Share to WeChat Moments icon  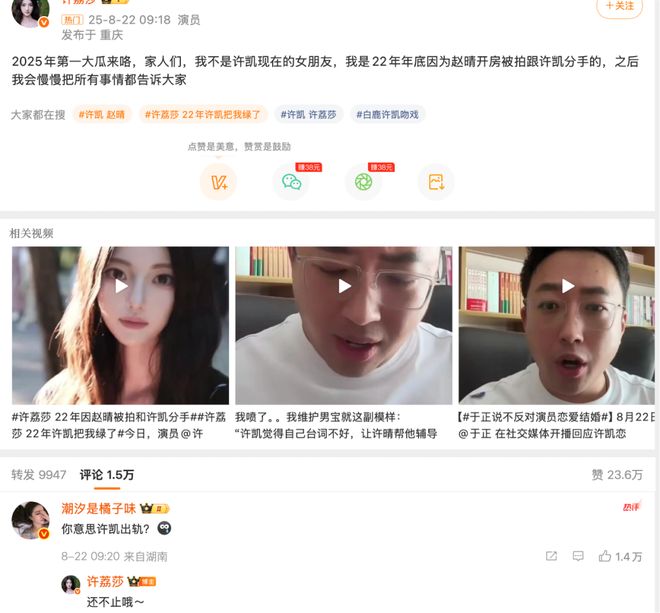363,182
